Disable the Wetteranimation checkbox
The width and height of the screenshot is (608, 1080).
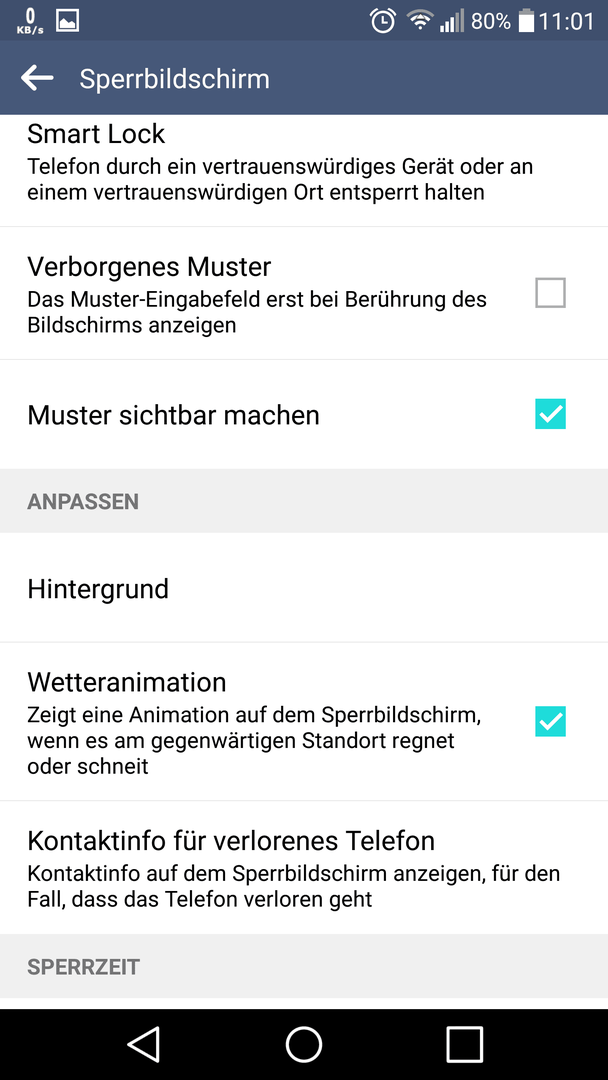pos(550,721)
